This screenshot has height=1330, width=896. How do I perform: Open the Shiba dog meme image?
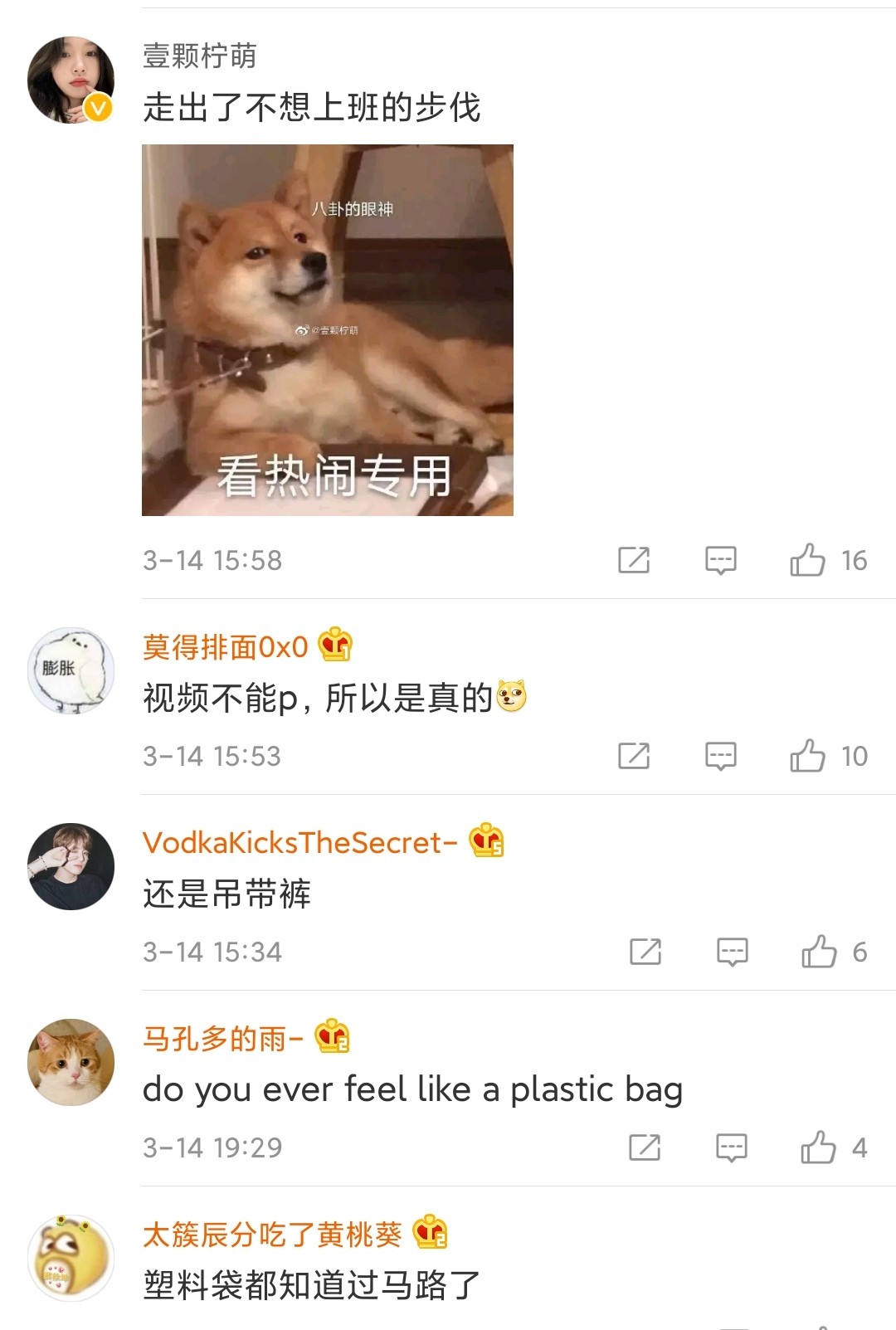pos(328,330)
